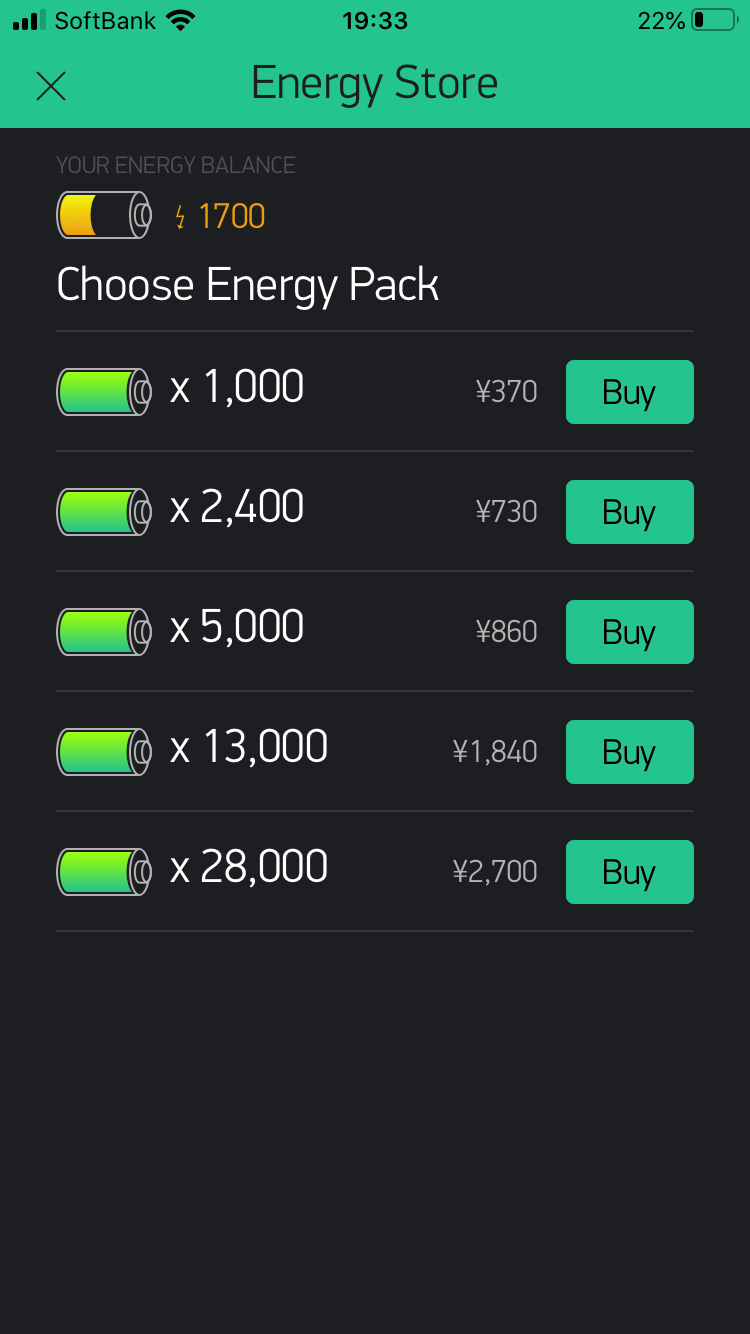Tap the Energy Store title
Viewport: 750px width, 1334px height.
375,84
